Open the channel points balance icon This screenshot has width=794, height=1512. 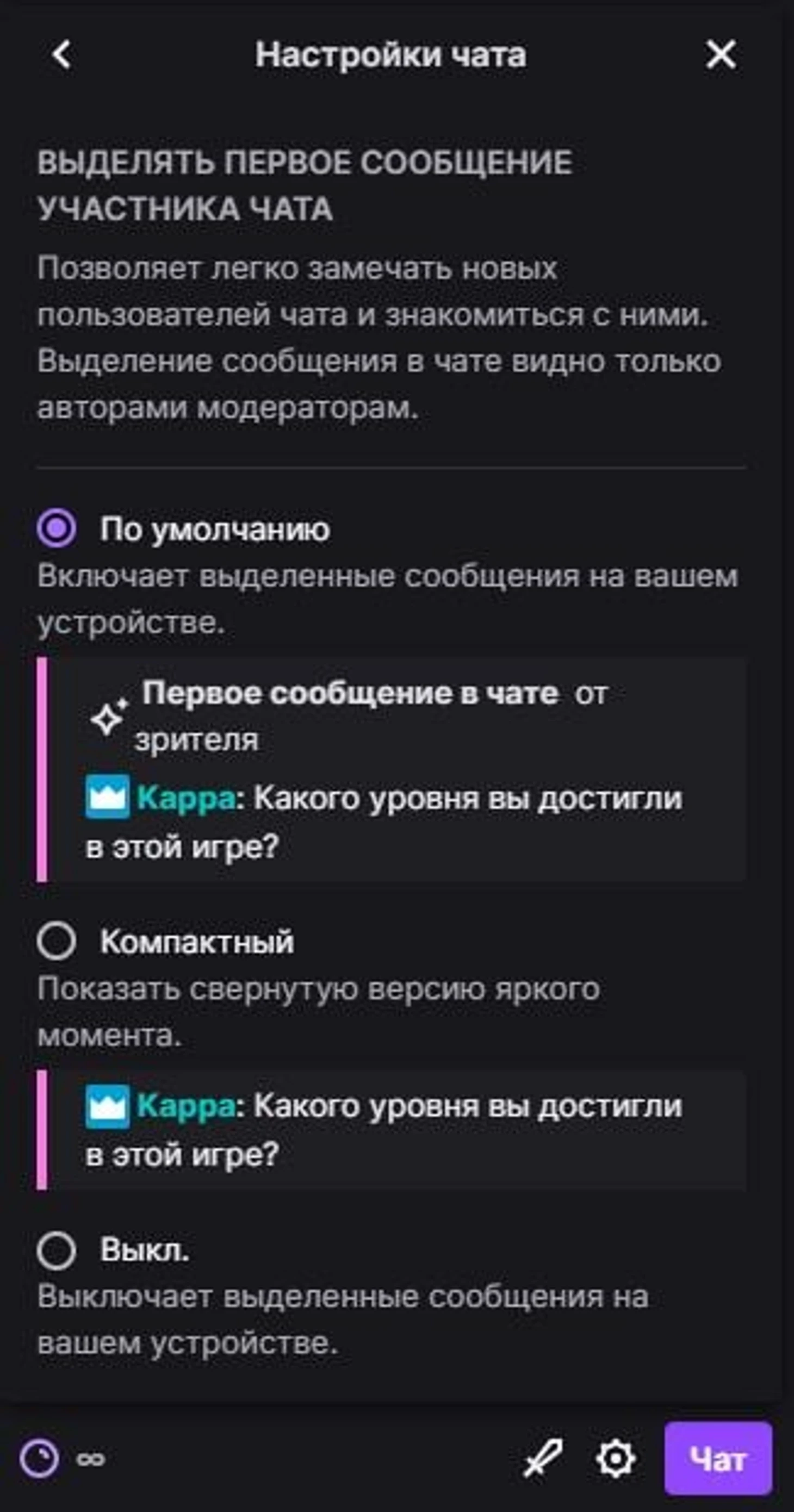tap(40, 1458)
